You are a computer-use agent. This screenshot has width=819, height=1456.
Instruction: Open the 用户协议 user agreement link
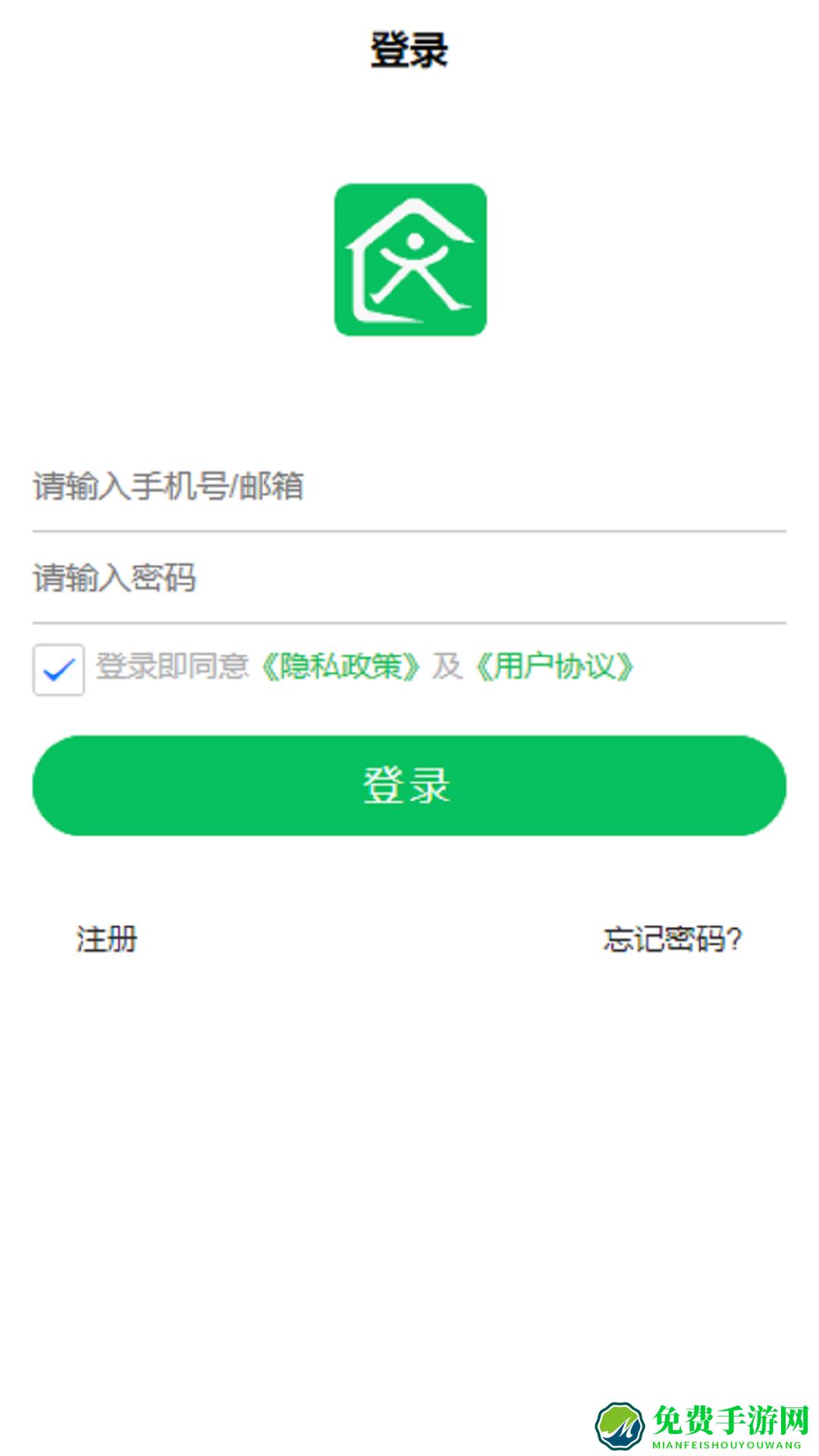click(x=554, y=667)
